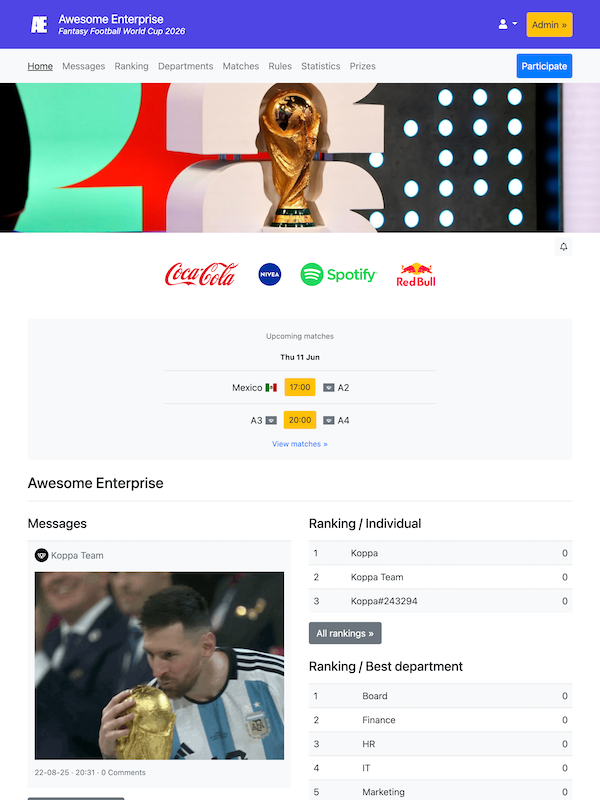
Task: Follow the View matches link
Action: [x=300, y=444]
